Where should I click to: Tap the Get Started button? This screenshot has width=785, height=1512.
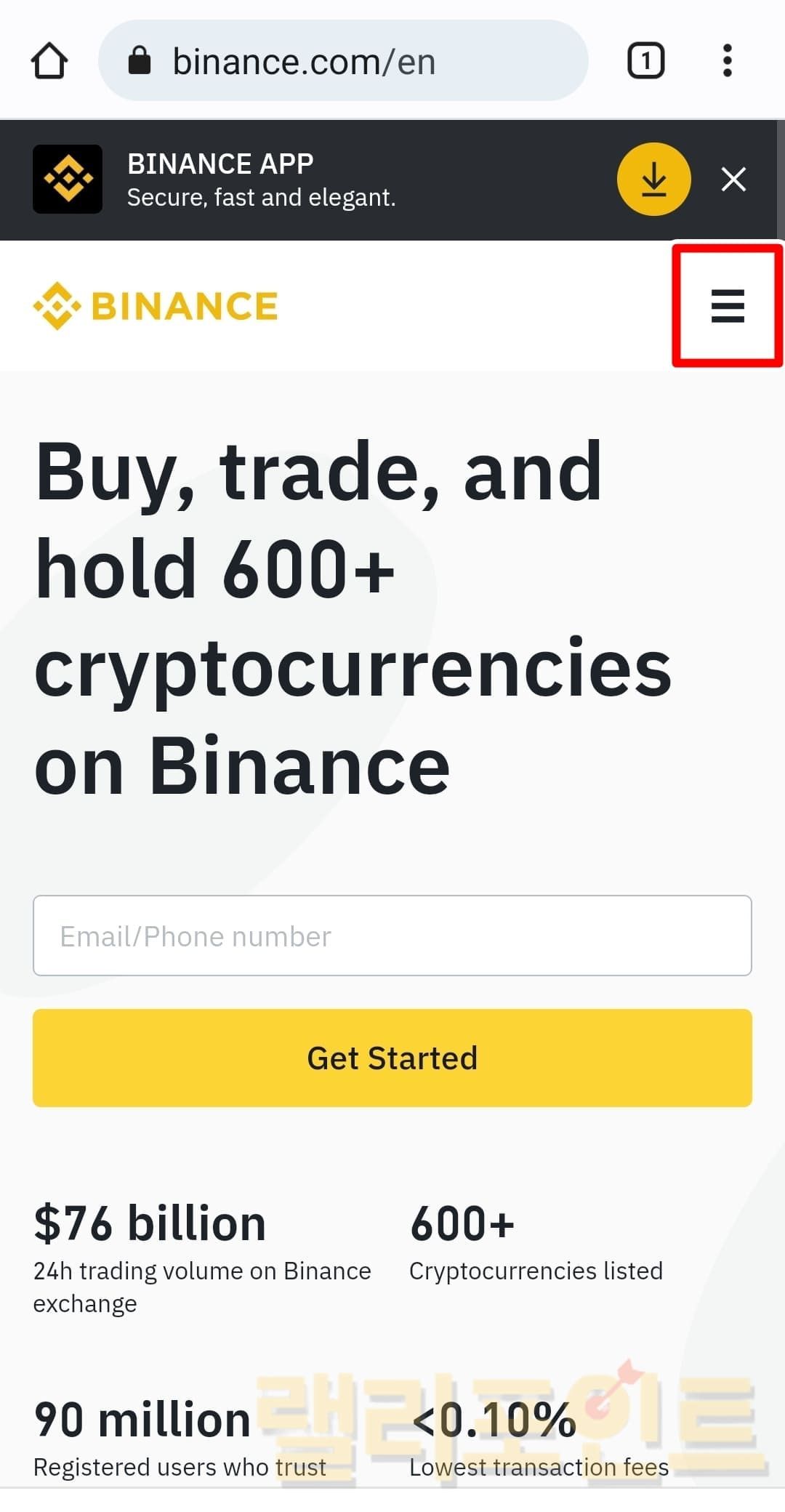(x=392, y=1058)
